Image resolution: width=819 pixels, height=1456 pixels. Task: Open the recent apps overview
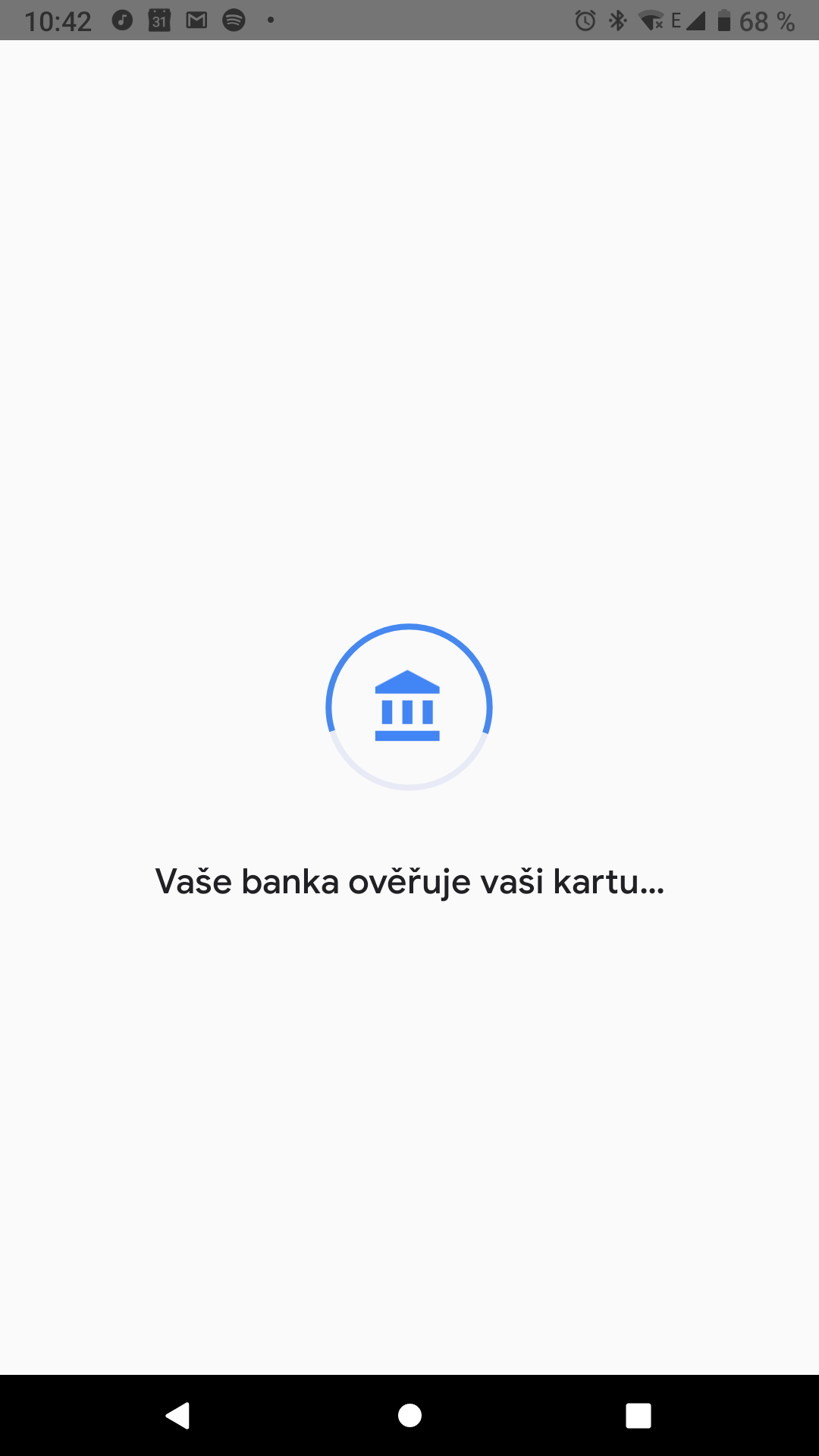click(x=639, y=1415)
